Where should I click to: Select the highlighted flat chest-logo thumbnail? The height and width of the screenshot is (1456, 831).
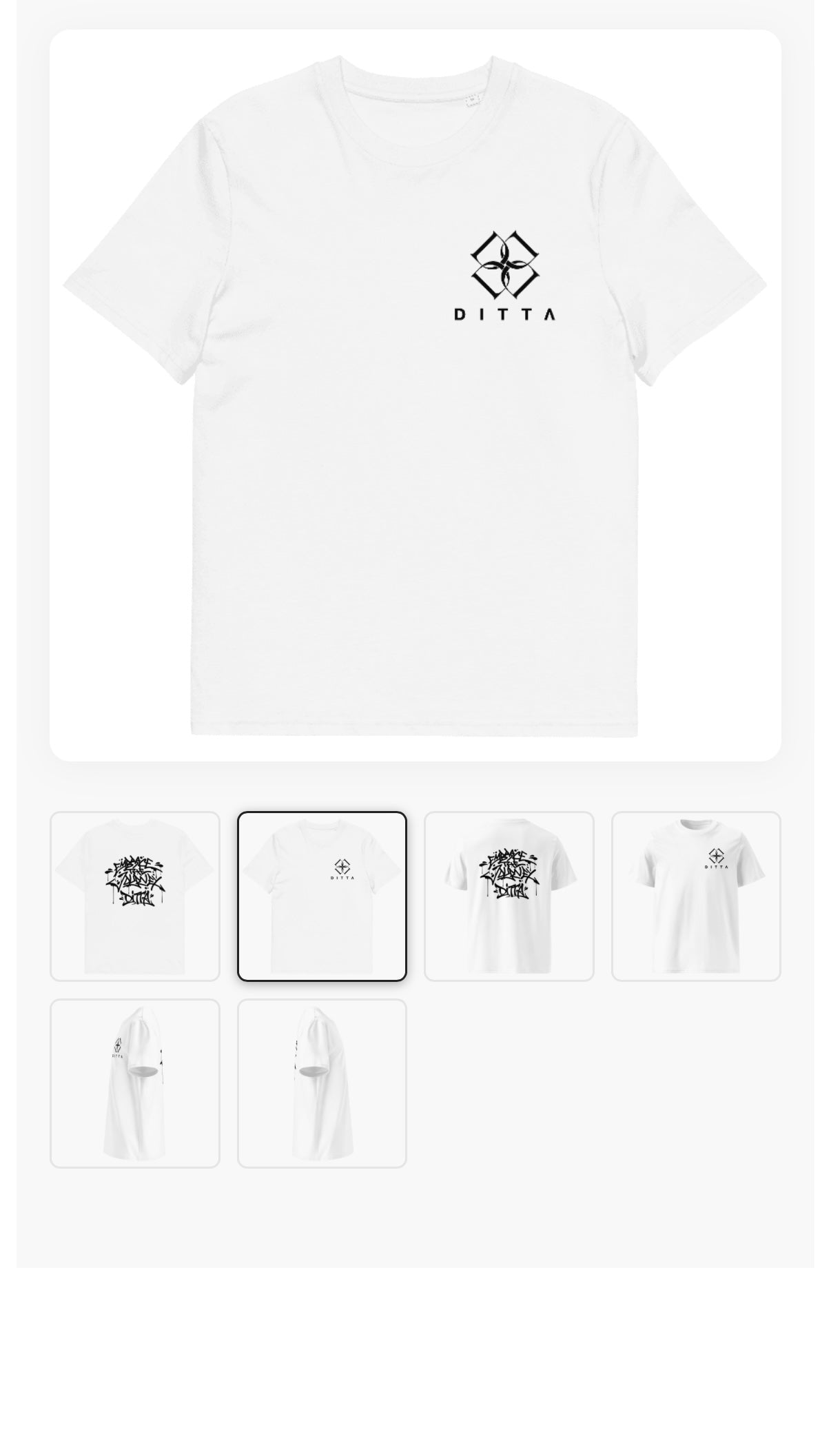coord(322,896)
